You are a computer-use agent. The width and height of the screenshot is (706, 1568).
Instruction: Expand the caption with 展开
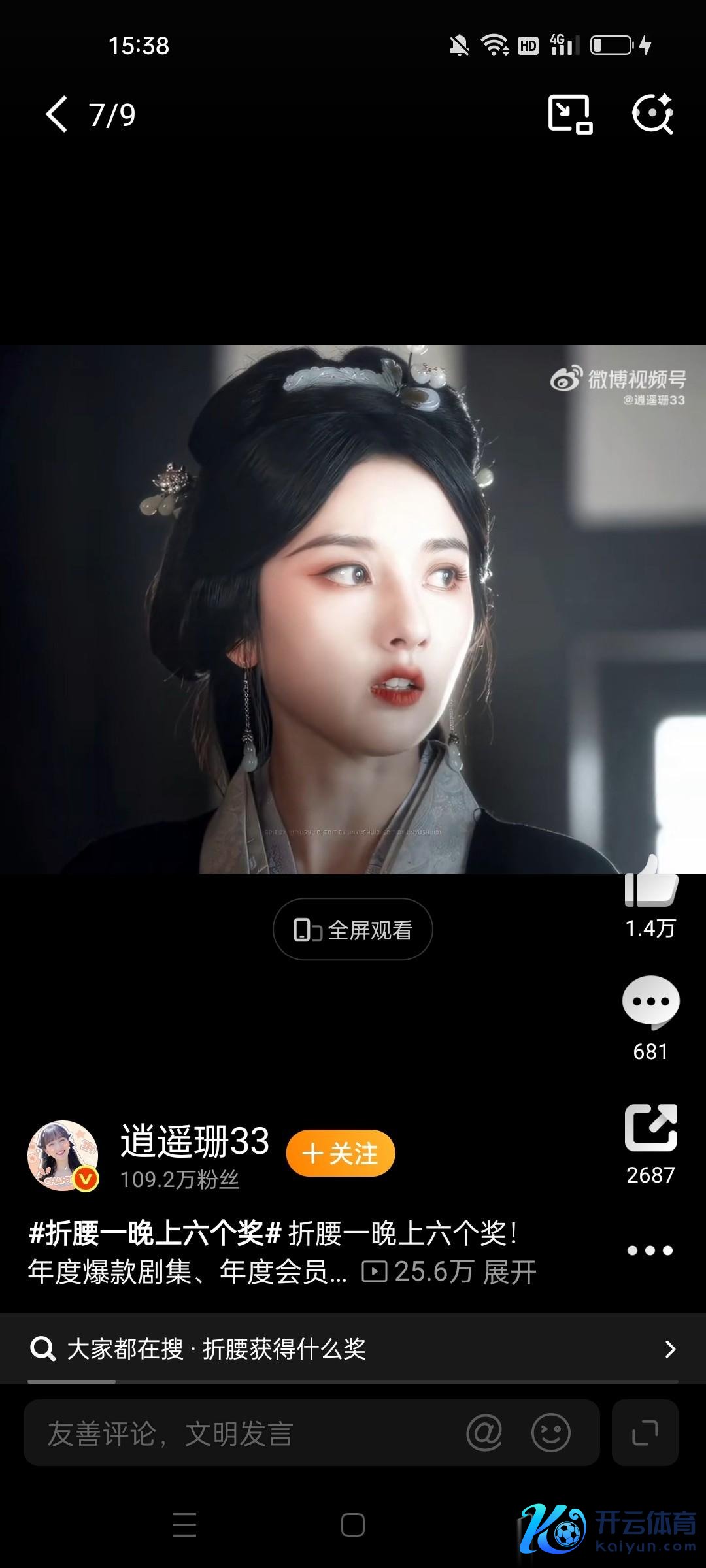(510, 1272)
